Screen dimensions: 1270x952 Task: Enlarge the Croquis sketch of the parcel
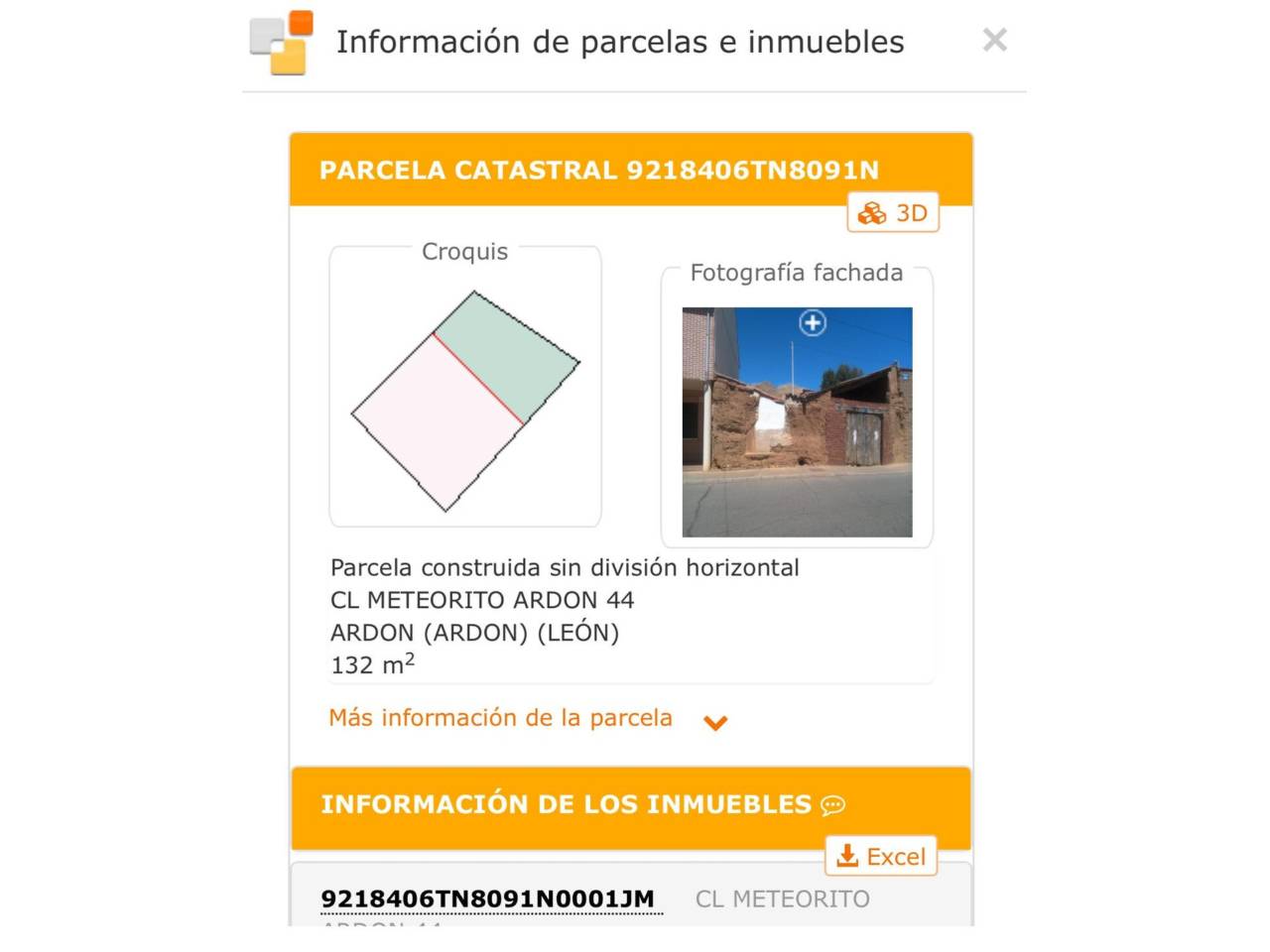point(465,401)
